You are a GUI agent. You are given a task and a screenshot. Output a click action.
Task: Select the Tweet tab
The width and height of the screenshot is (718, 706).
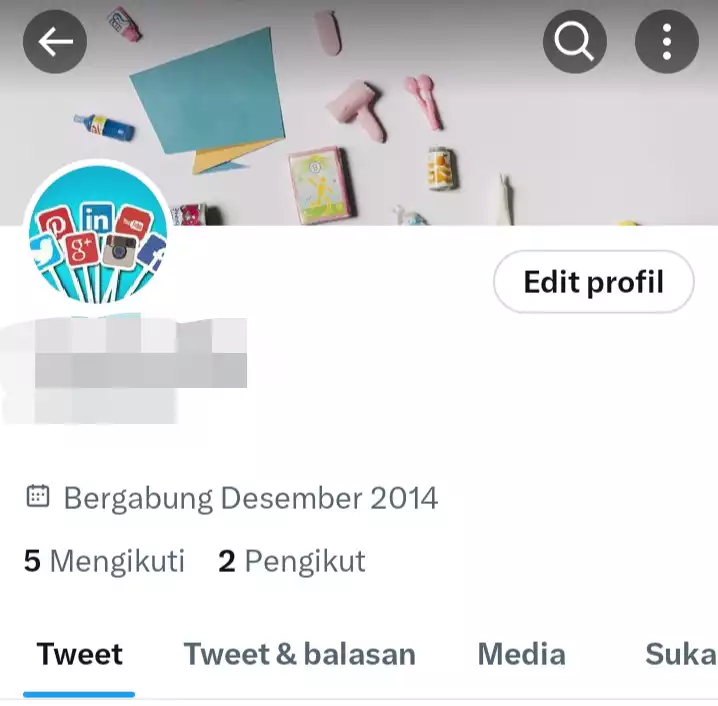79,654
